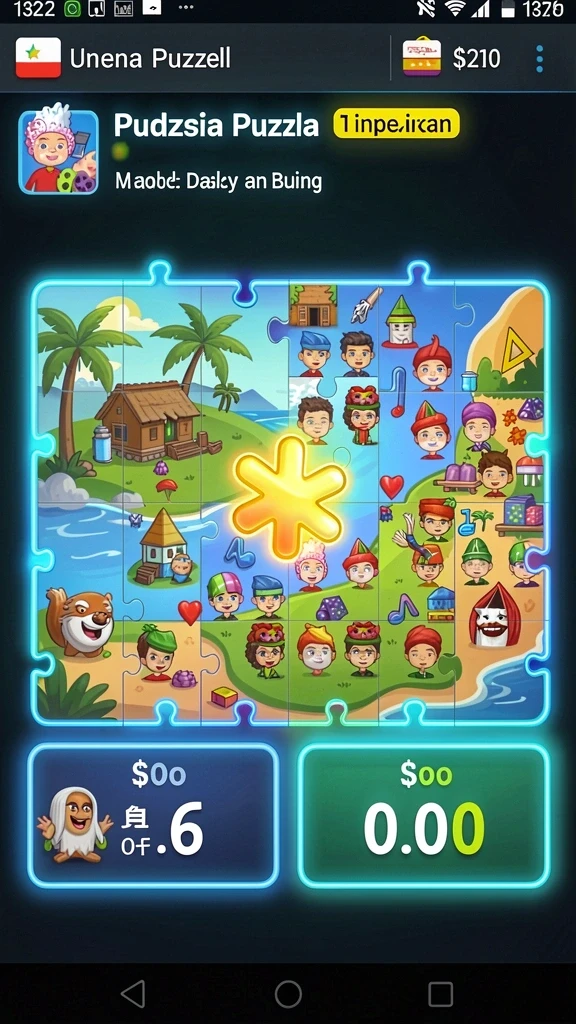The image size is (576, 1024).
Task: Open the recent apps view
Action: pos(441,994)
